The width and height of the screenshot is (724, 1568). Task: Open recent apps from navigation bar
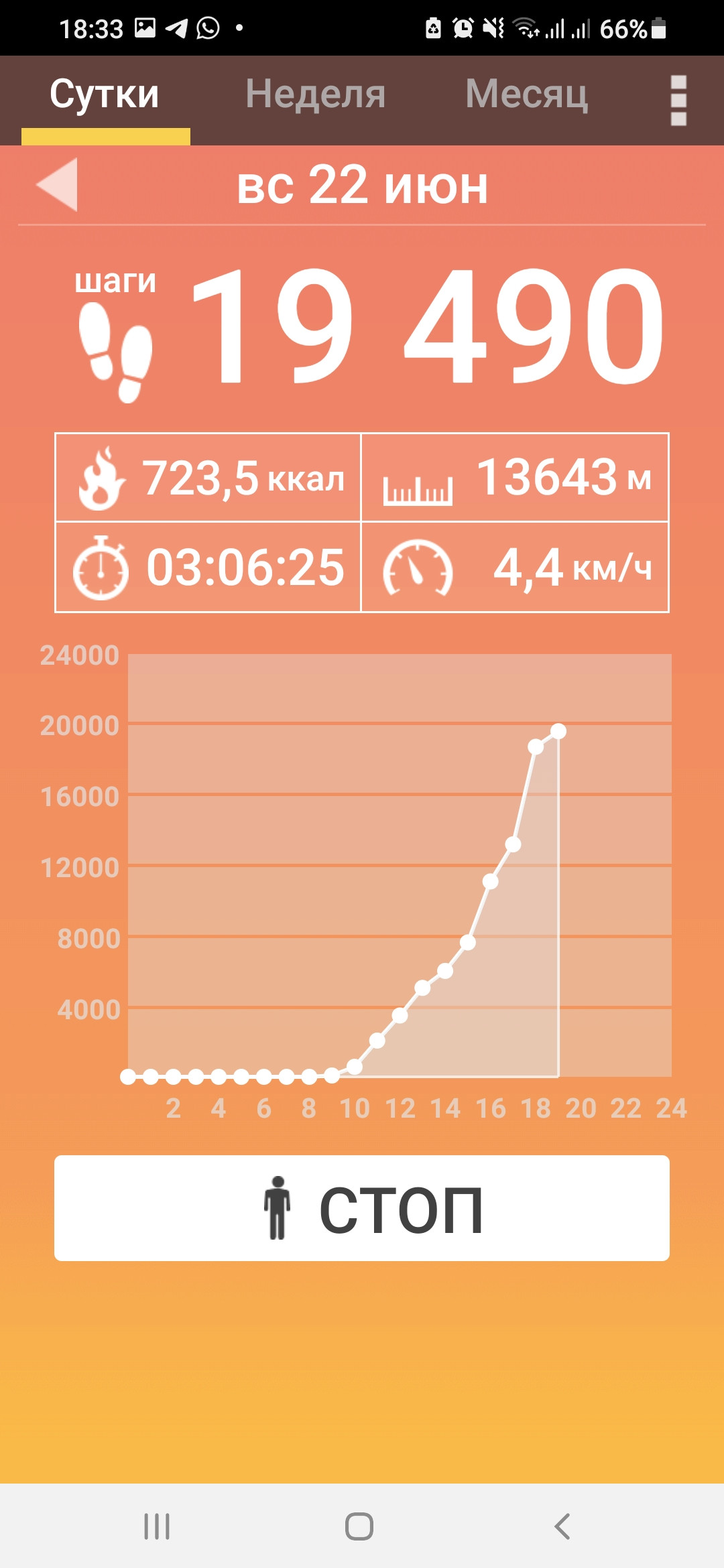click(157, 1526)
